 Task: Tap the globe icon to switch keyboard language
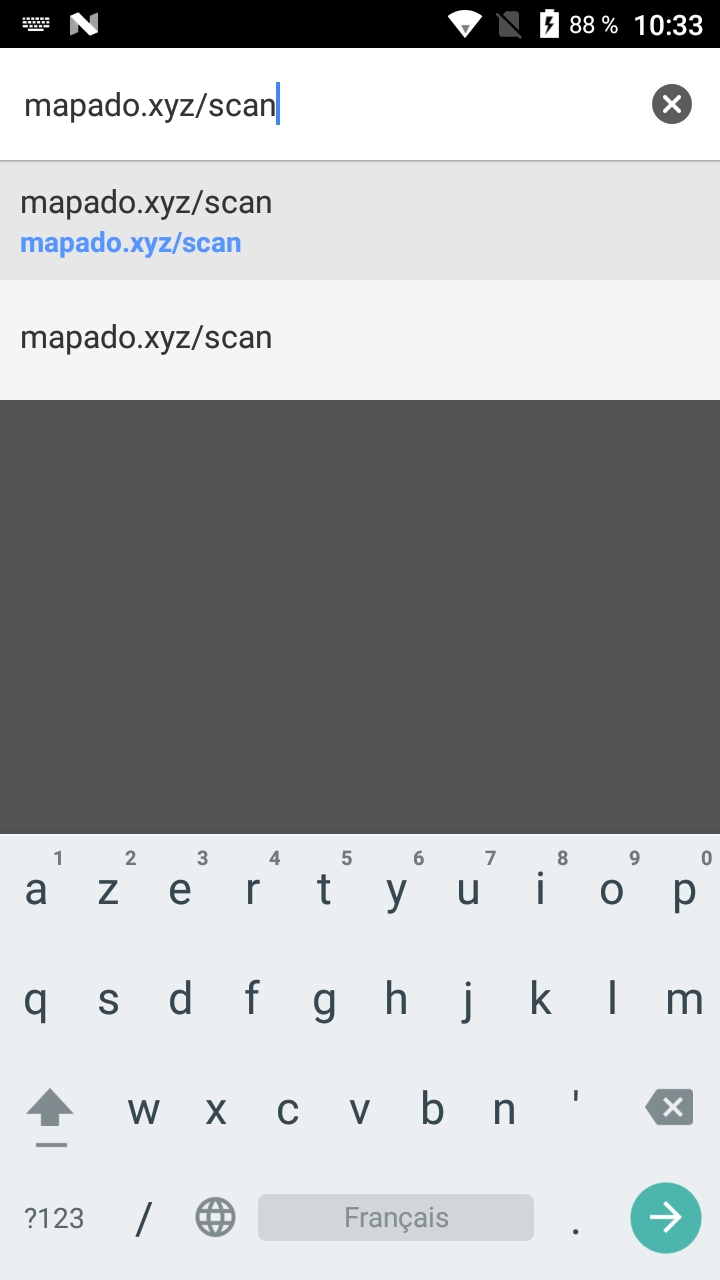coord(214,1218)
